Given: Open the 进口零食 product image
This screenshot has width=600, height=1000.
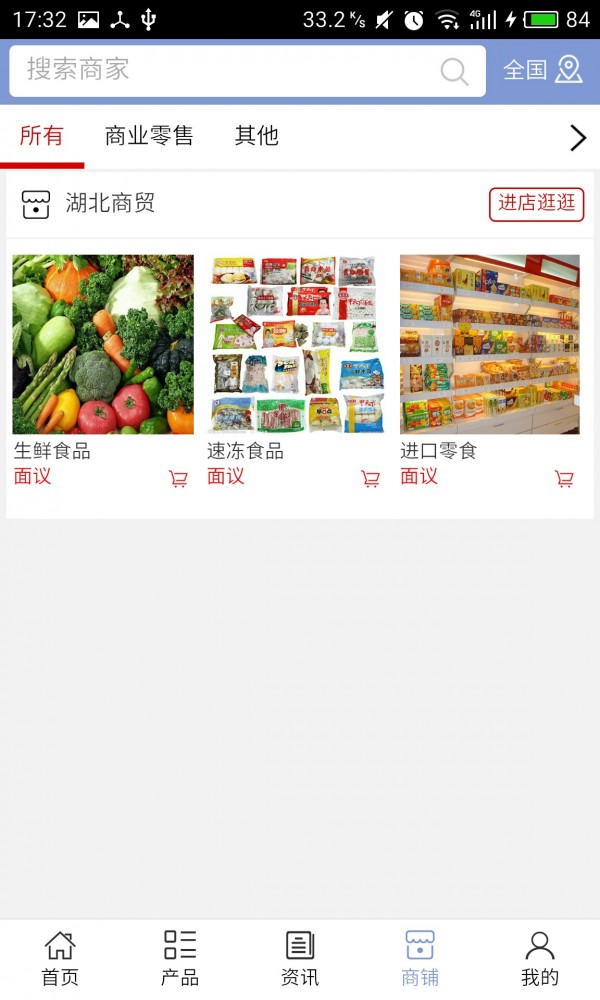Looking at the screenshot, I should (490, 344).
